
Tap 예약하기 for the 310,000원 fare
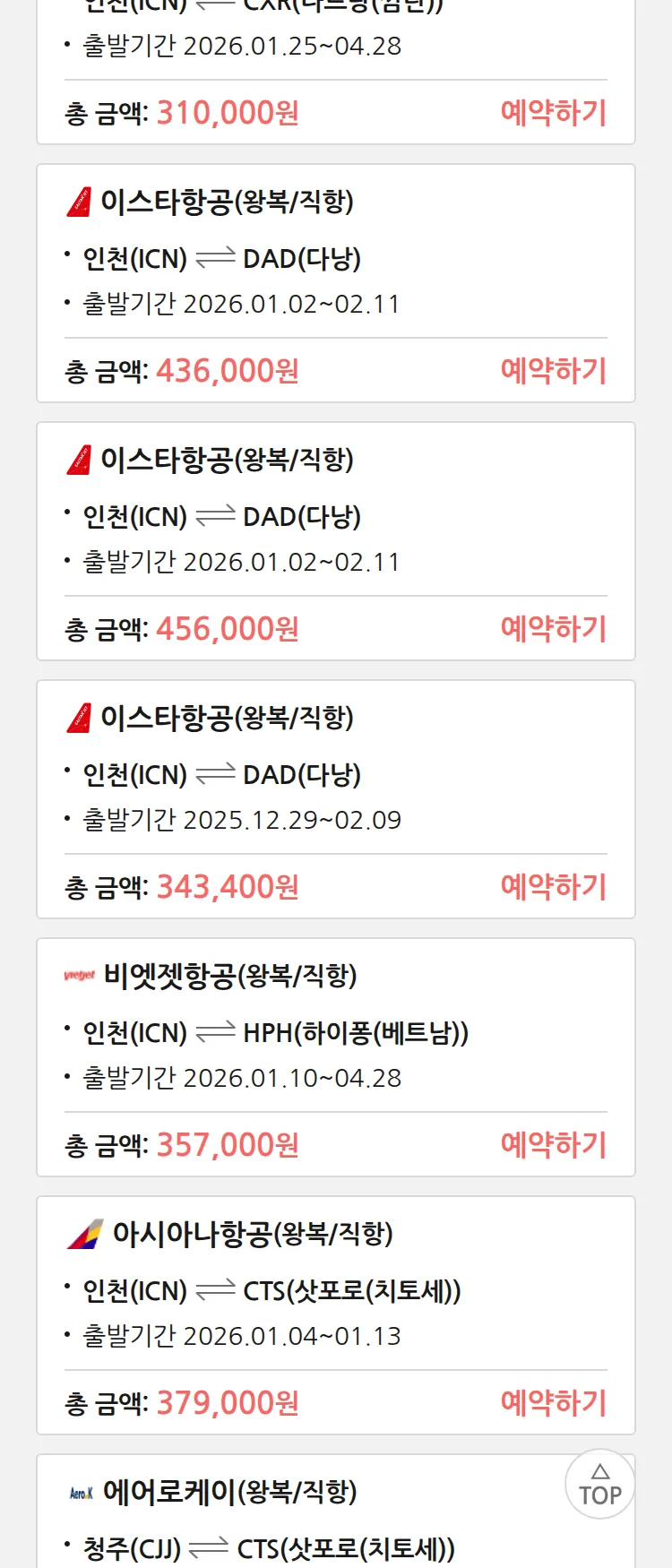[553, 113]
